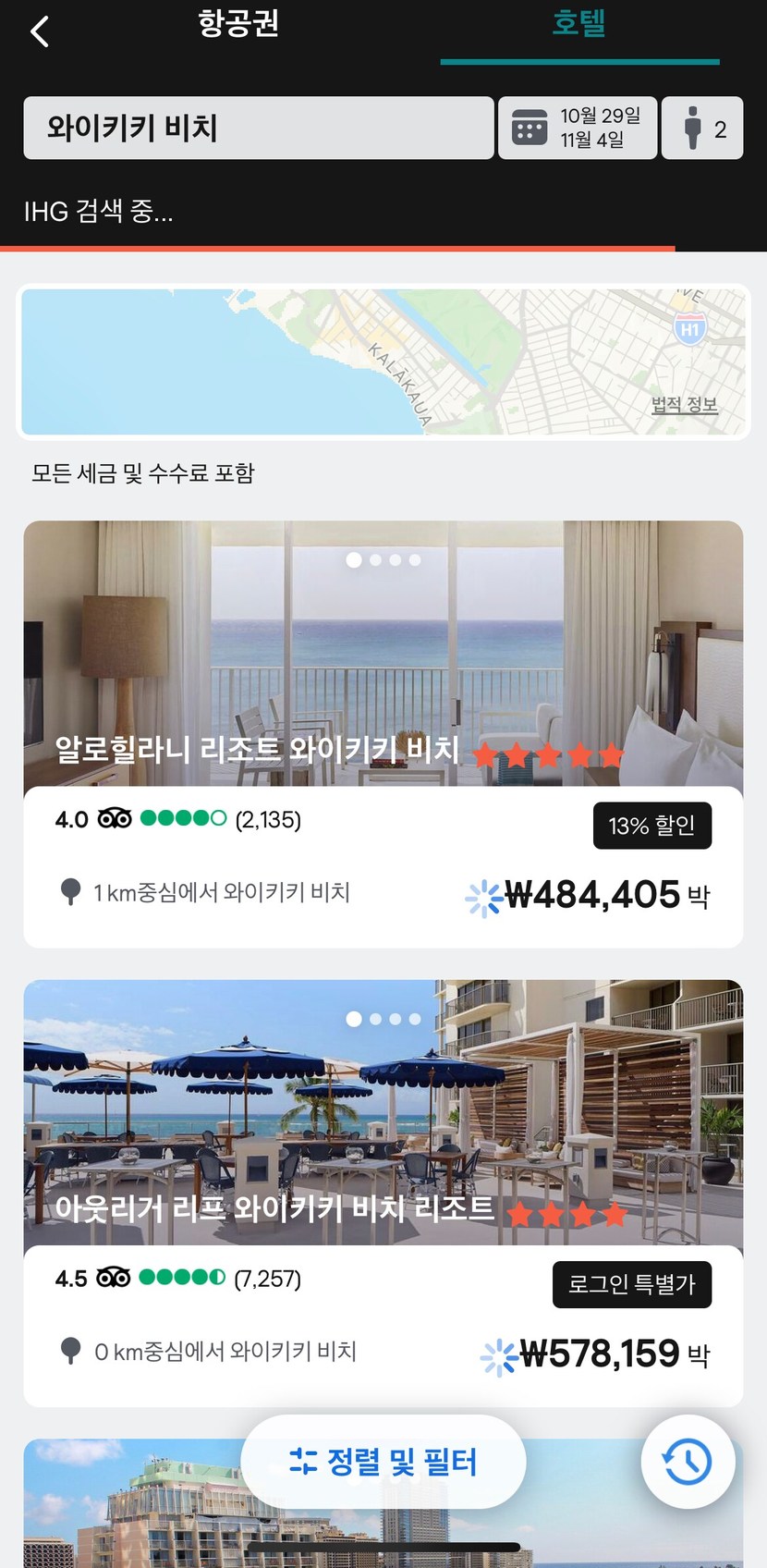The width and height of the screenshot is (767, 1568).
Task: Change the 10월 29일 – 11월 4일 dates
Action: [578, 128]
